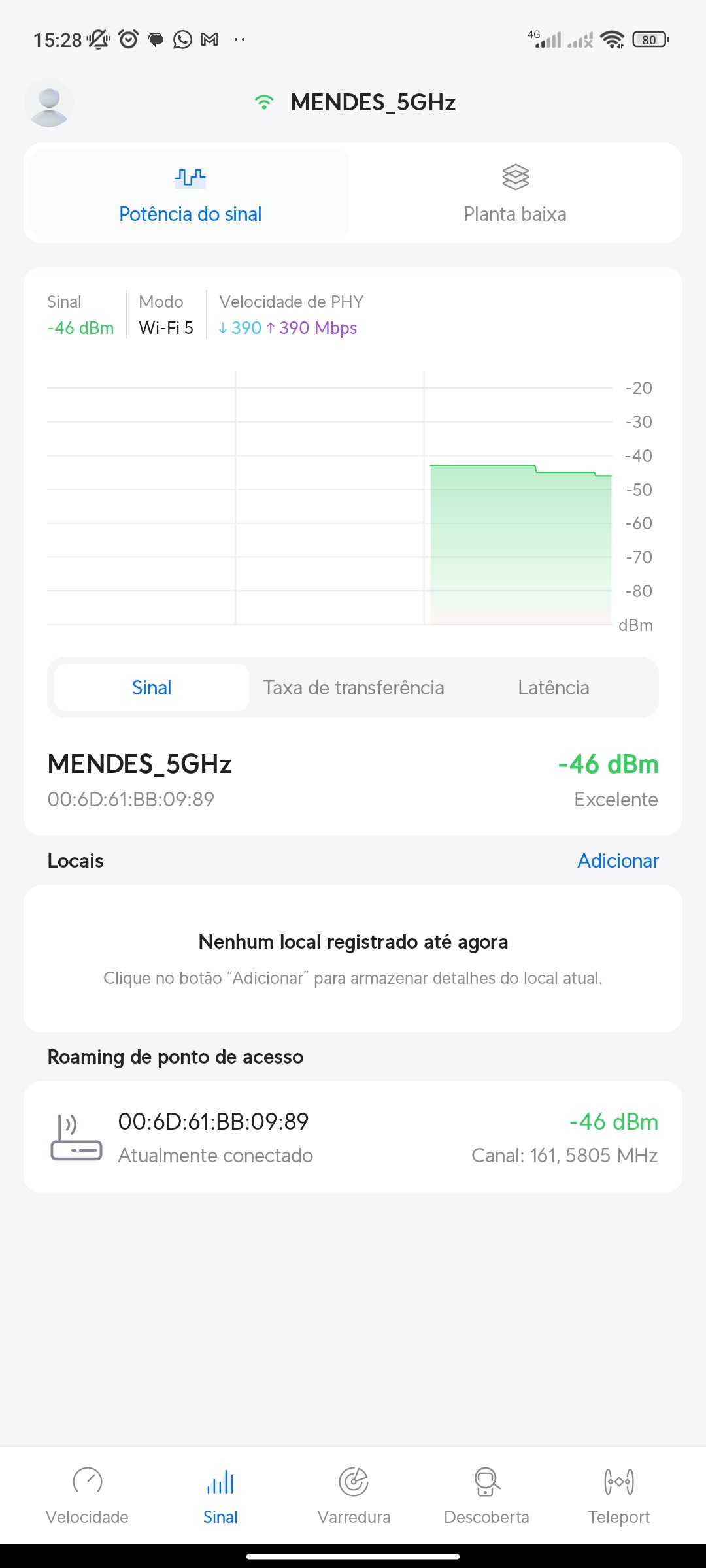Tap Adicionar to save a location
The height and width of the screenshot is (1568, 706).
tap(618, 861)
